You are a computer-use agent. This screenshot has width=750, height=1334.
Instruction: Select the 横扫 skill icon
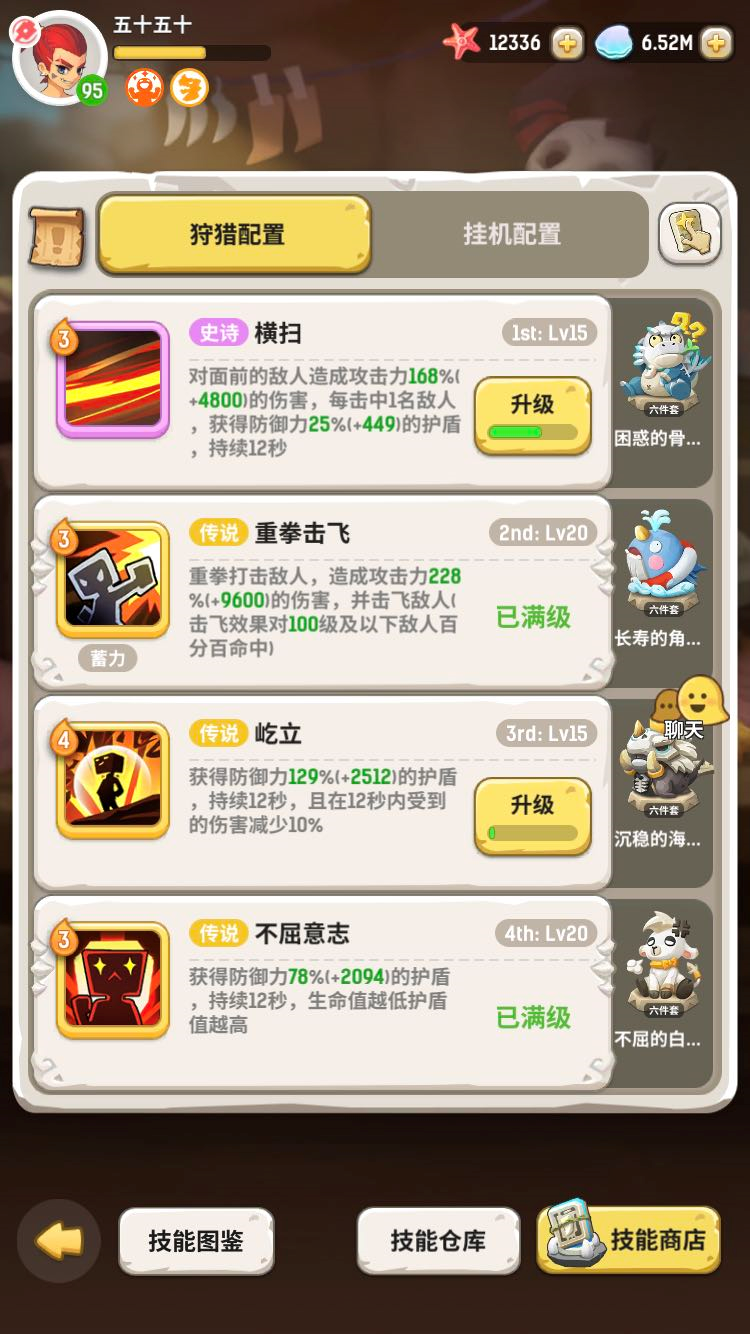coord(112,380)
